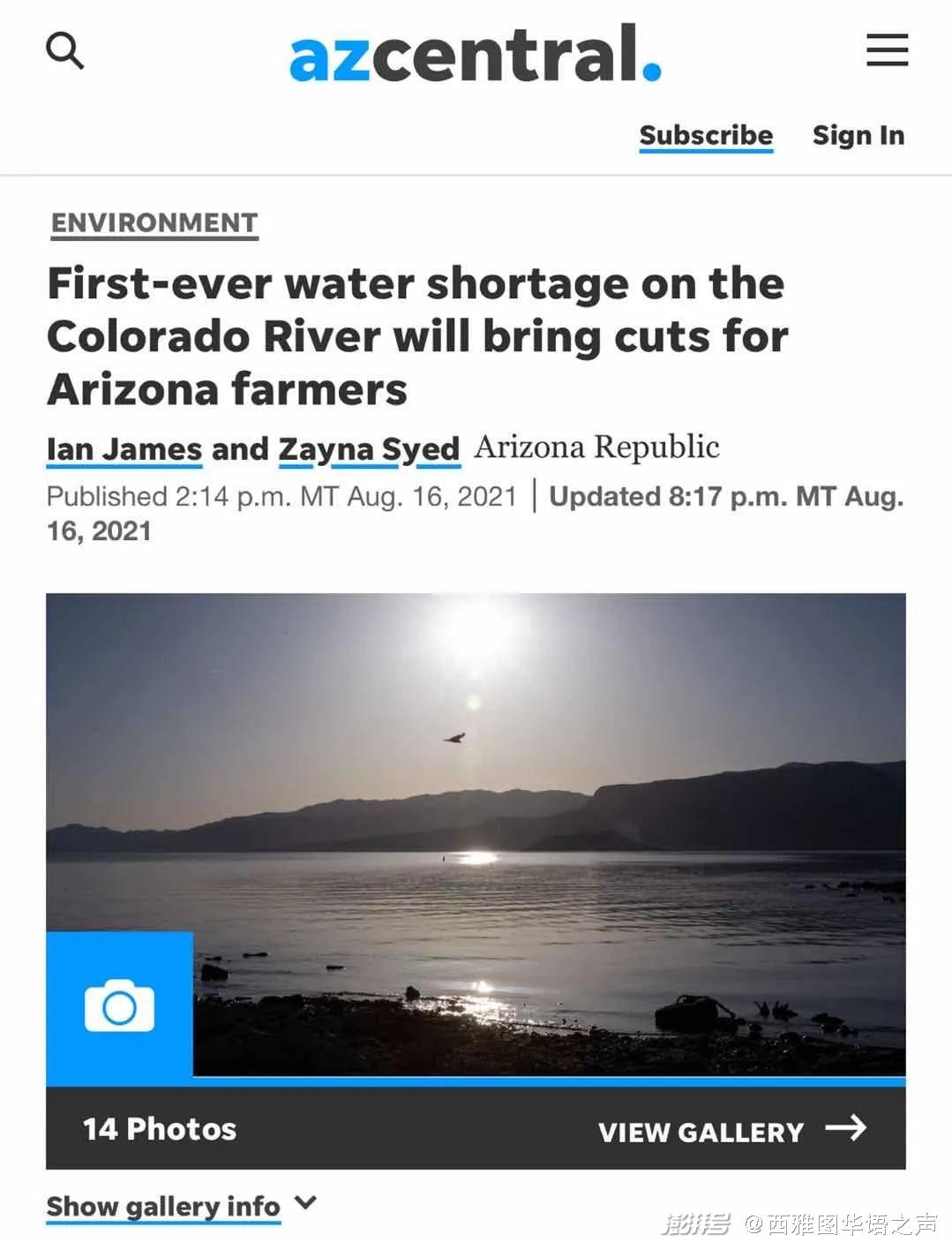Go to azcentral home via logo

(475, 54)
